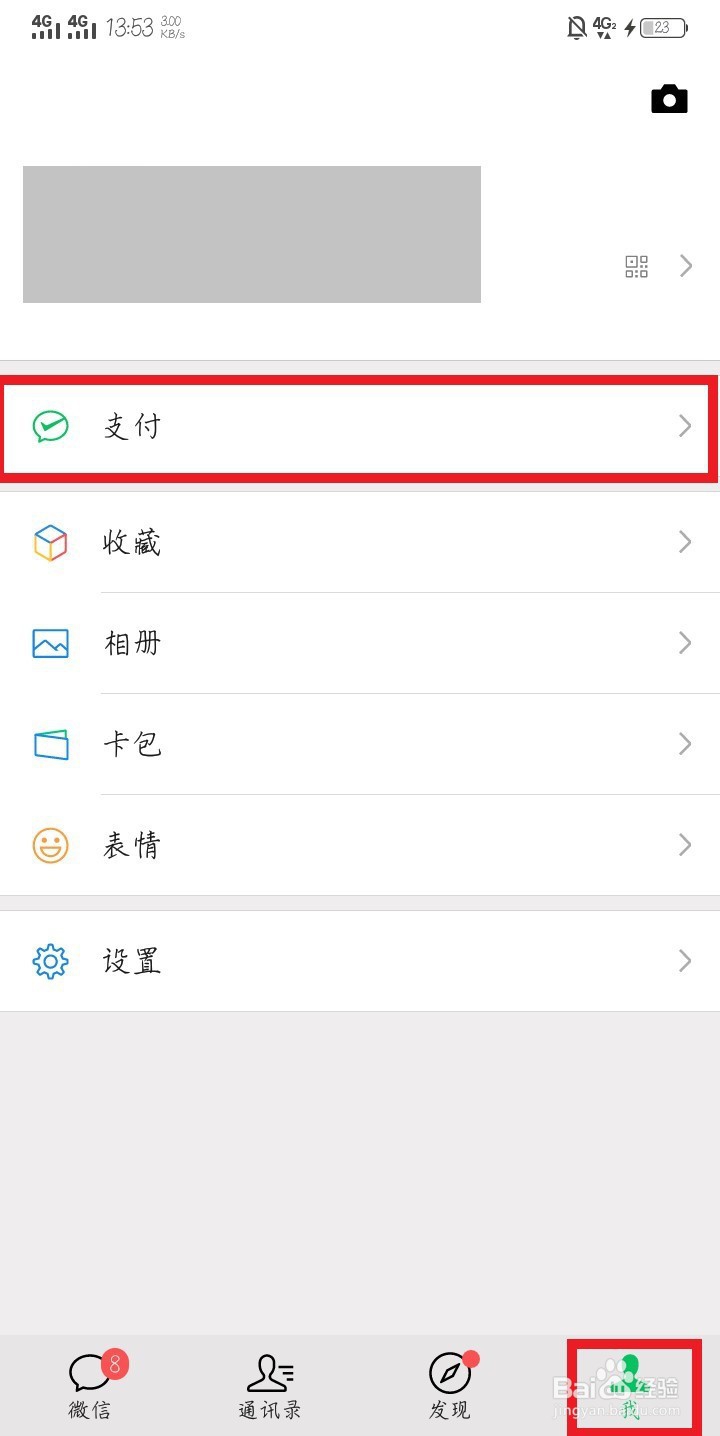The image size is (720, 1436).
Task: Open the Album (相册) picture icon
Action: coord(50,643)
